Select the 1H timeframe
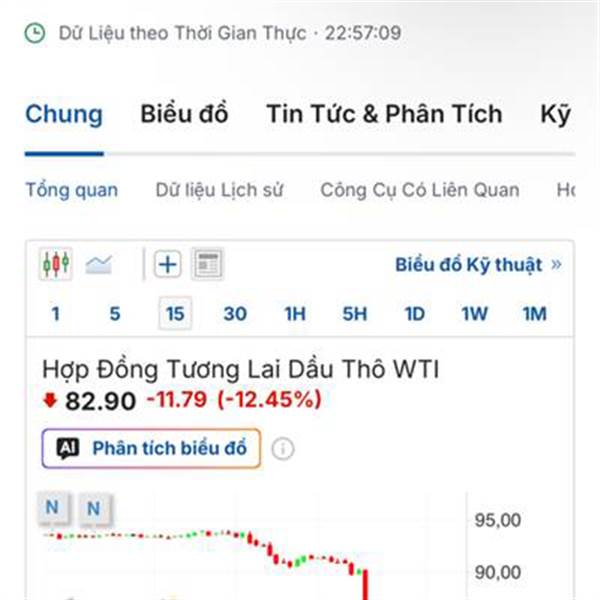This screenshot has width=600, height=600. [295, 314]
